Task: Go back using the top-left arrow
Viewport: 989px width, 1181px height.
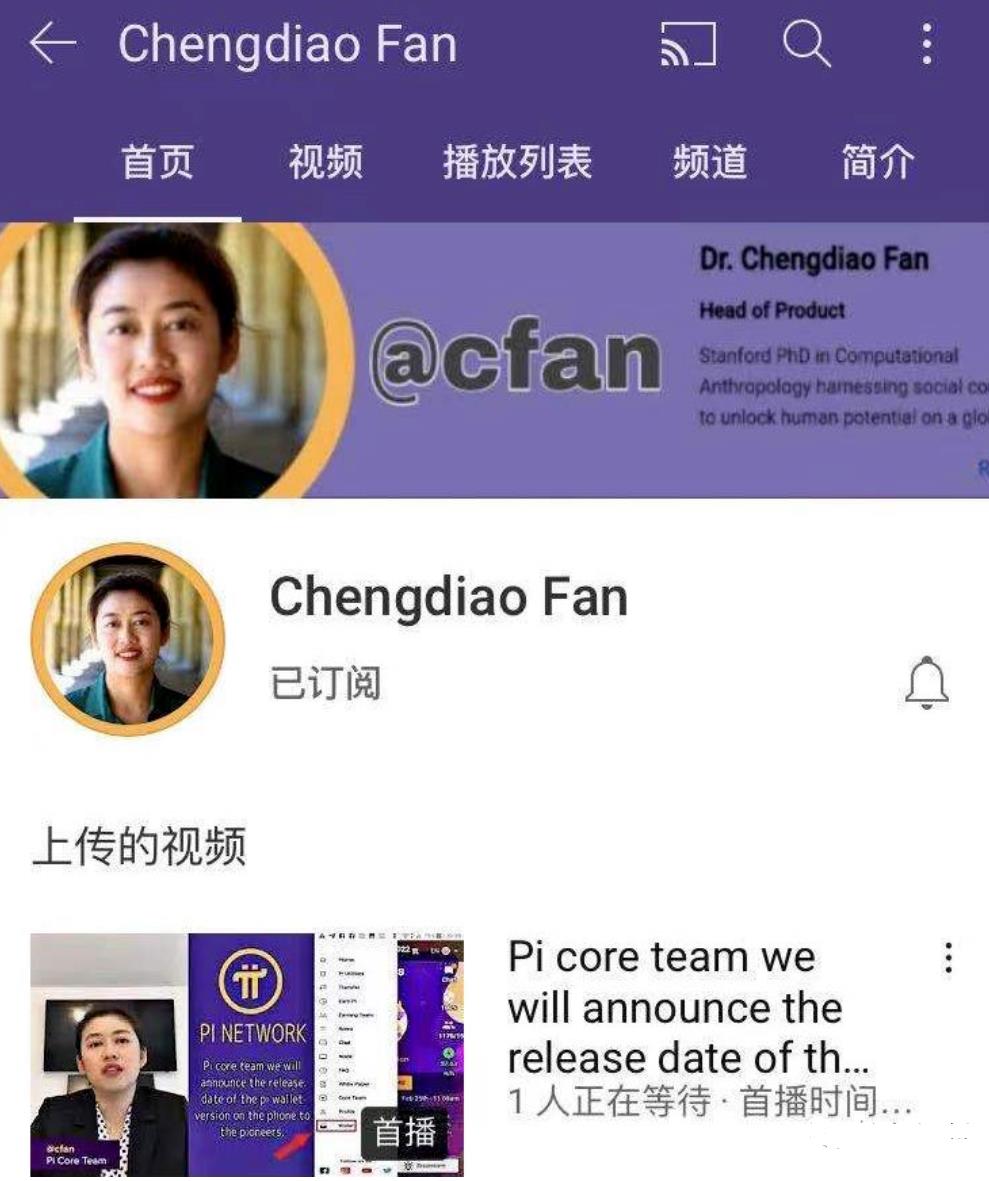Action: pyautogui.click(x=52, y=45)
